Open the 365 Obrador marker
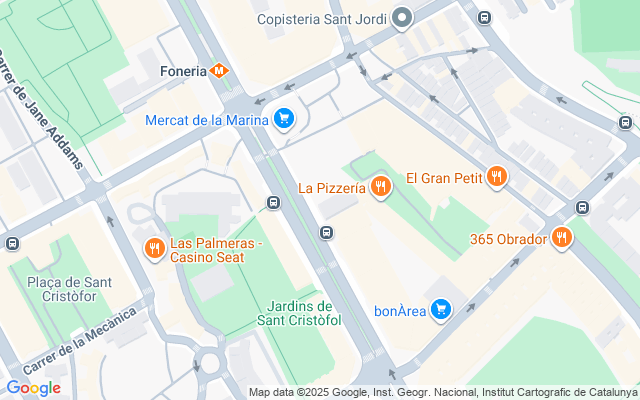The height and width of the screenshot is (400, 640). 562,239
